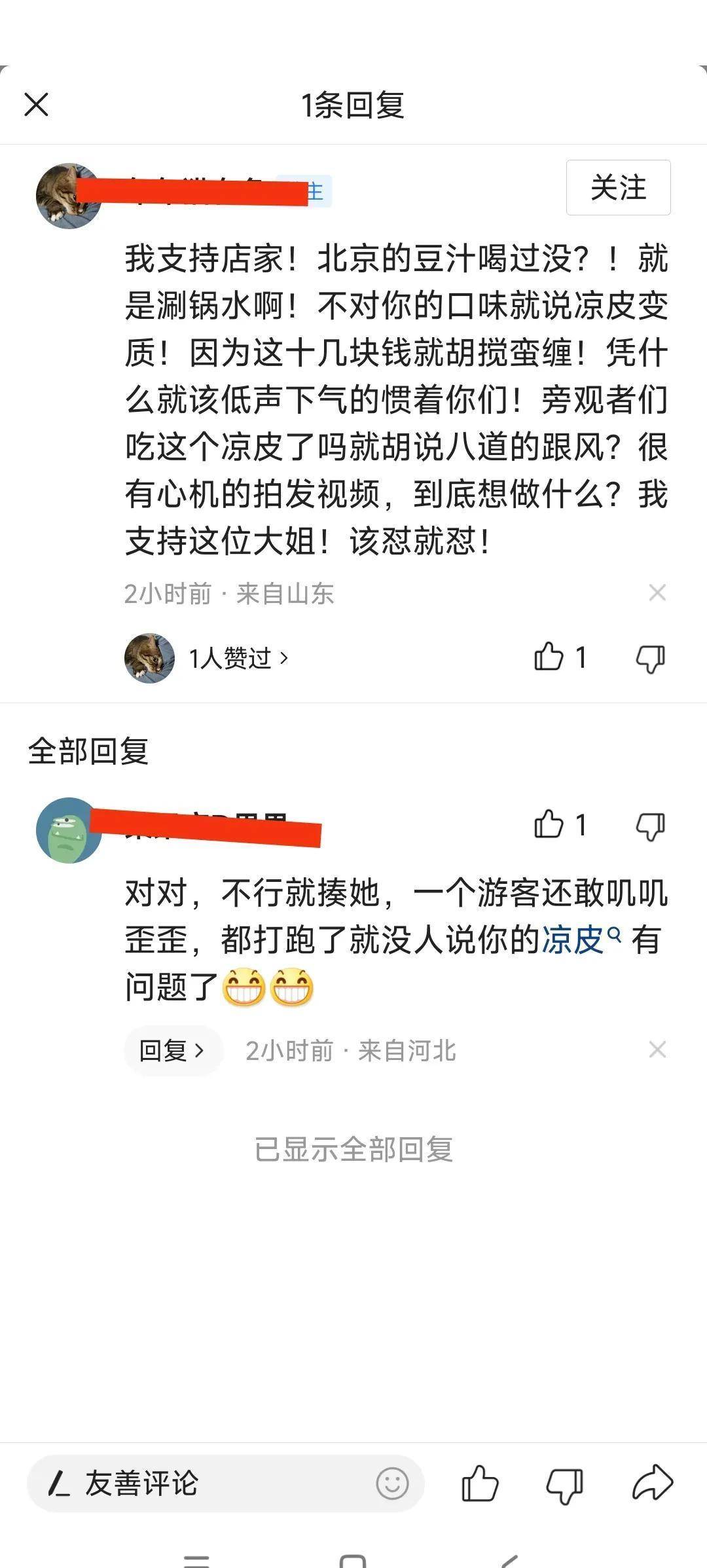Open the green monster avatar profile
707x1568 pixels.
68,830
